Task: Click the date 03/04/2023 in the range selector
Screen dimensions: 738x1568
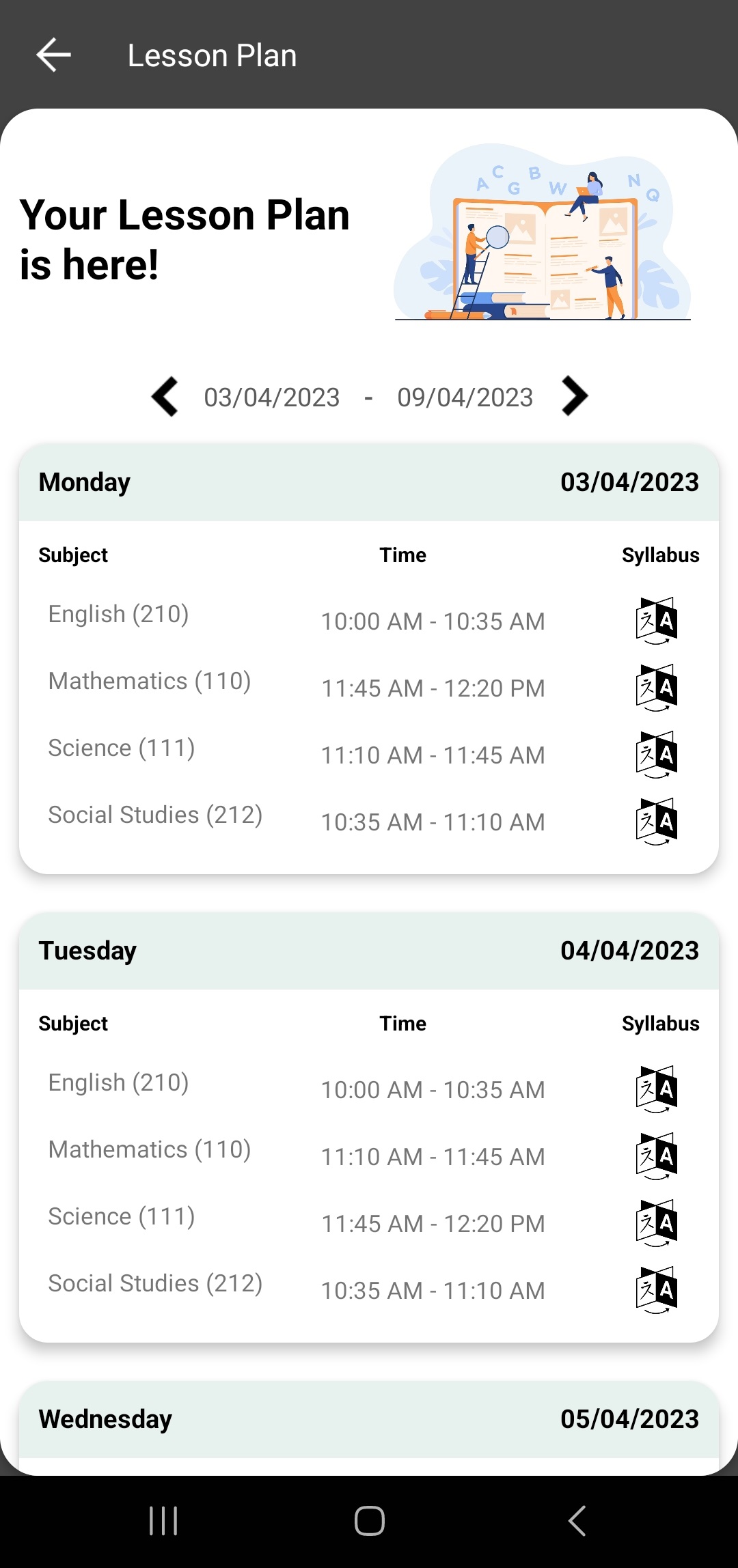Action: pyautogui.click(x=272, y=397)
